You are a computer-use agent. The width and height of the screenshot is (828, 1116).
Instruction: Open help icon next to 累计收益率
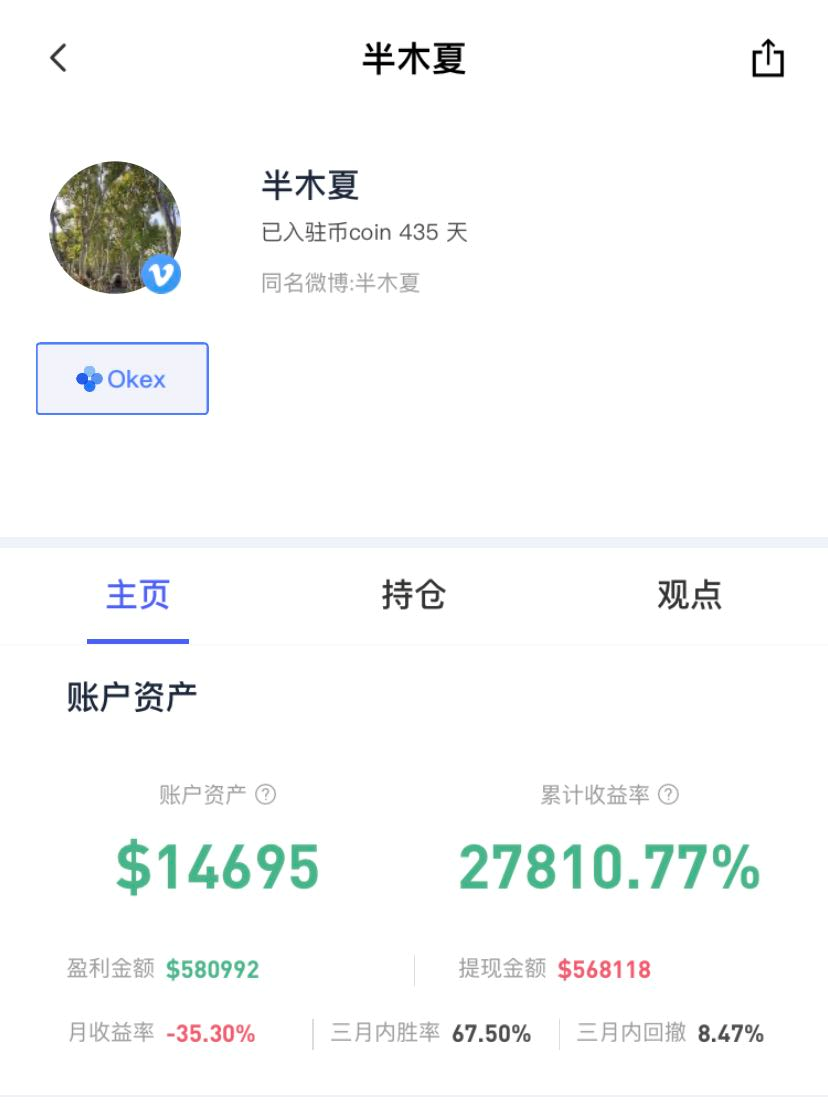(x=669, y=795)
